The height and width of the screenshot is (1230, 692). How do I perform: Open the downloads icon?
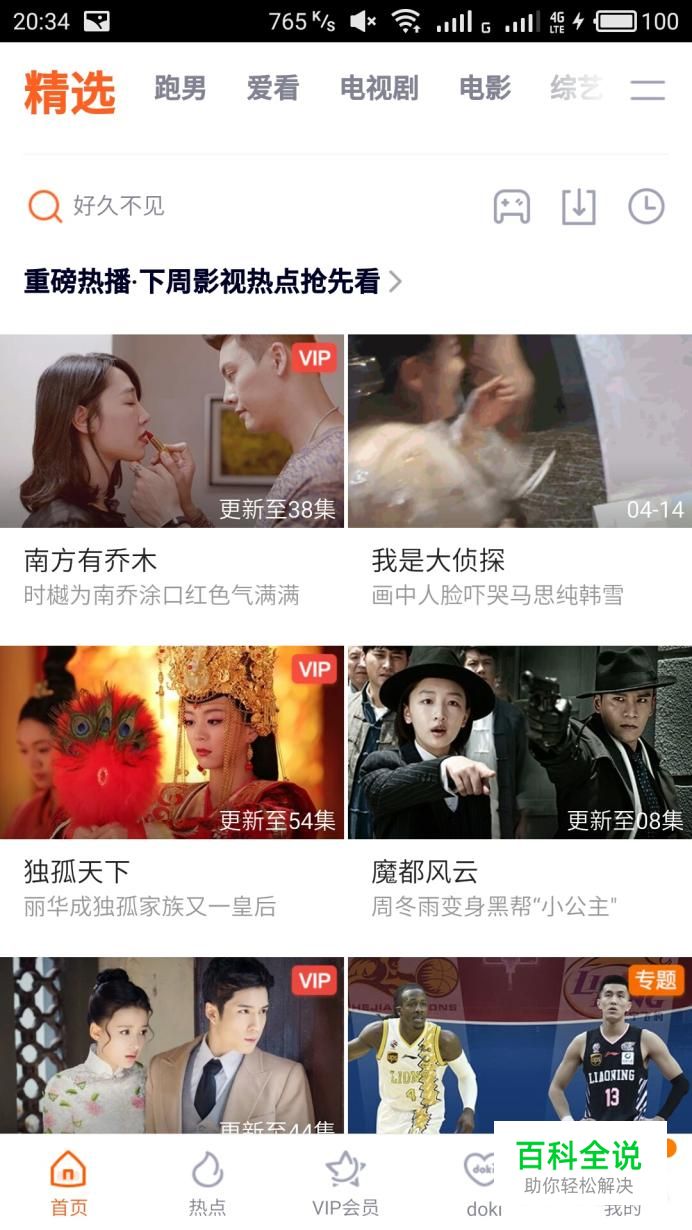coord(579,207)
